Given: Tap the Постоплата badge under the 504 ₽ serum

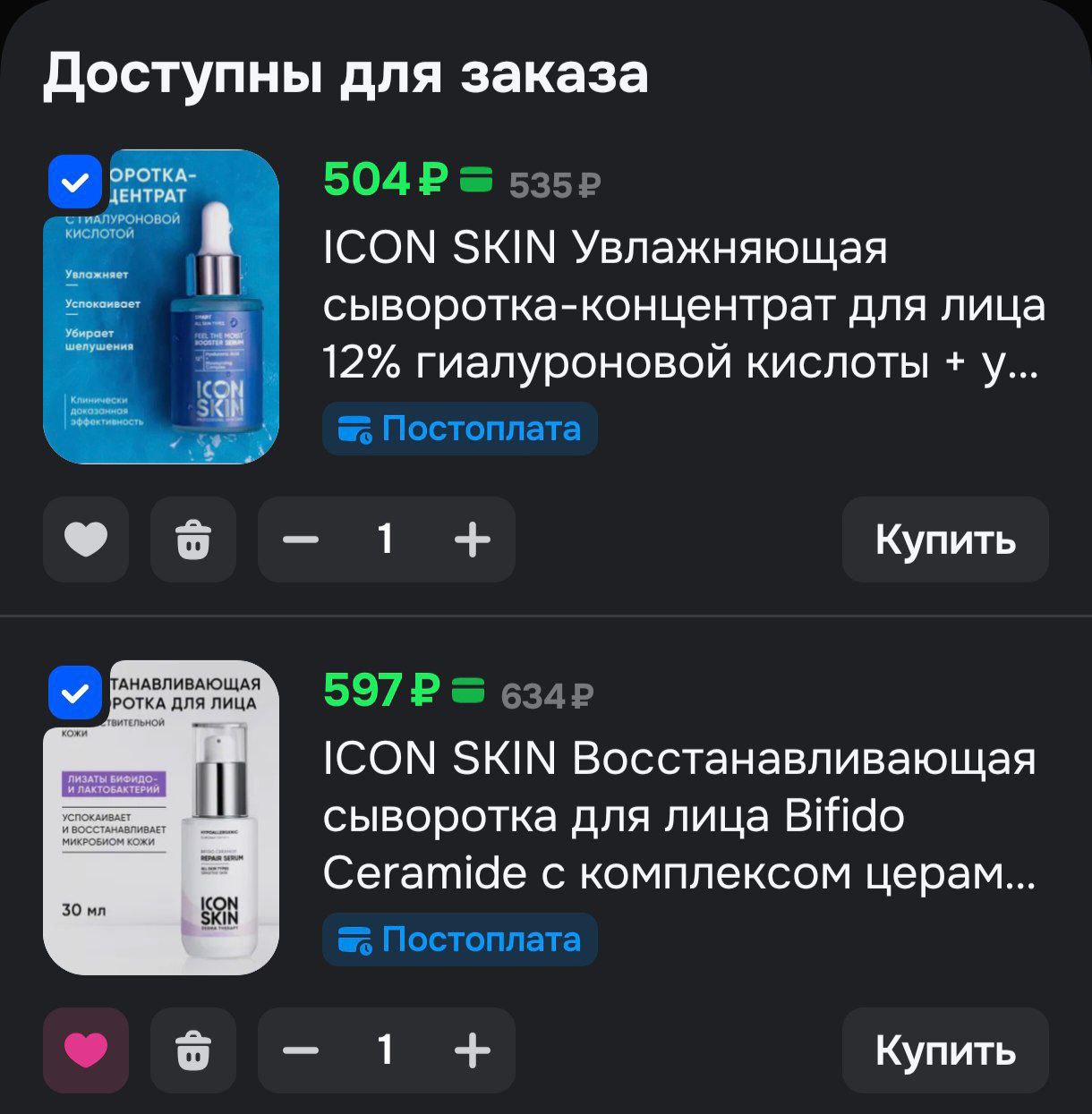Looking at the screenshot, I should point(460,429).
